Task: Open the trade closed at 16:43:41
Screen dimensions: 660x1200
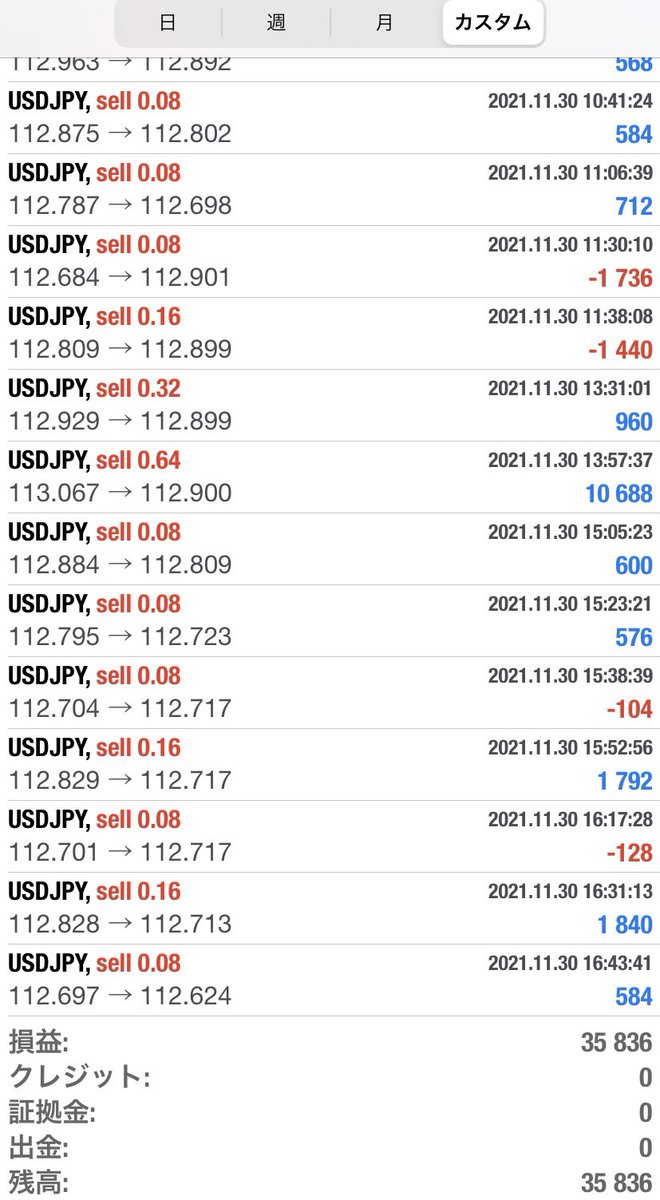Action: 330,980
